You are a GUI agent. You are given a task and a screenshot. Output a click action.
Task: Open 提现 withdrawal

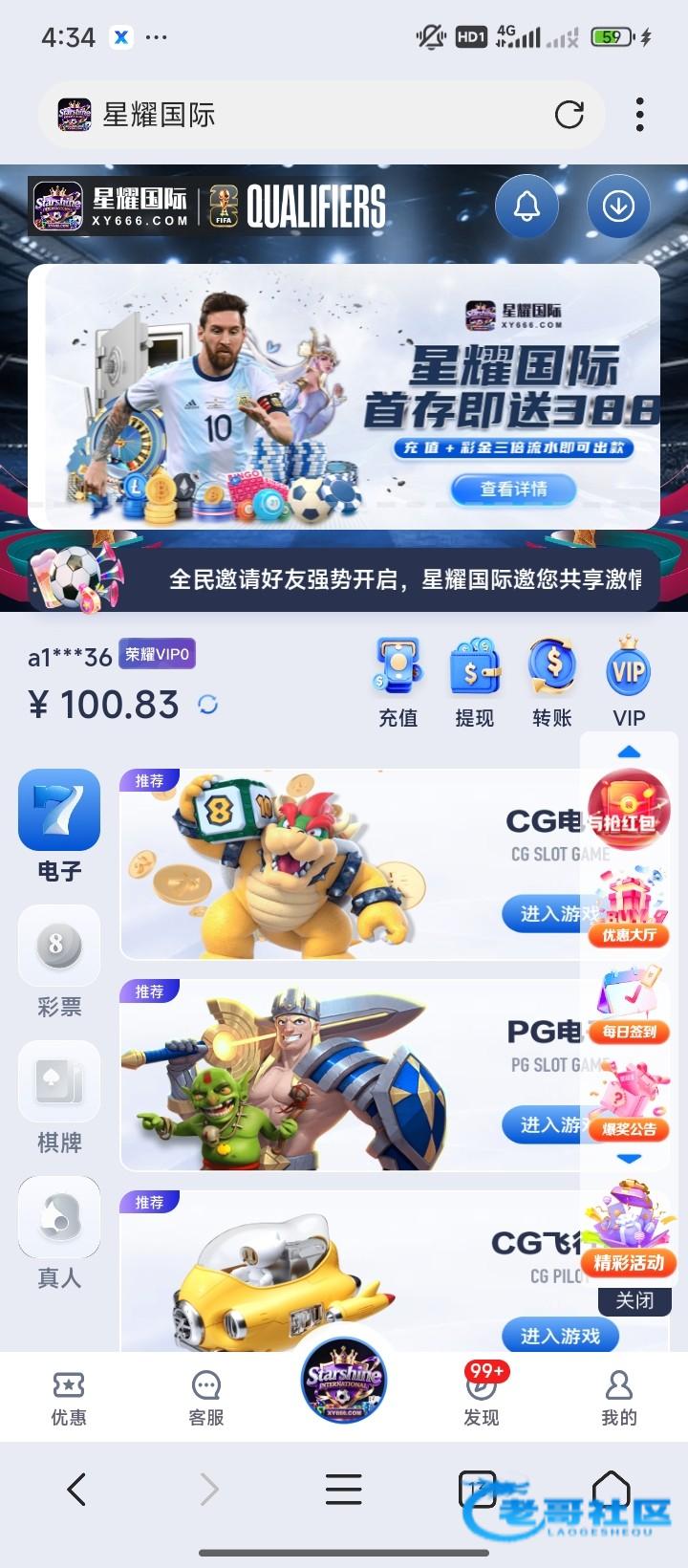pos(475,683)
